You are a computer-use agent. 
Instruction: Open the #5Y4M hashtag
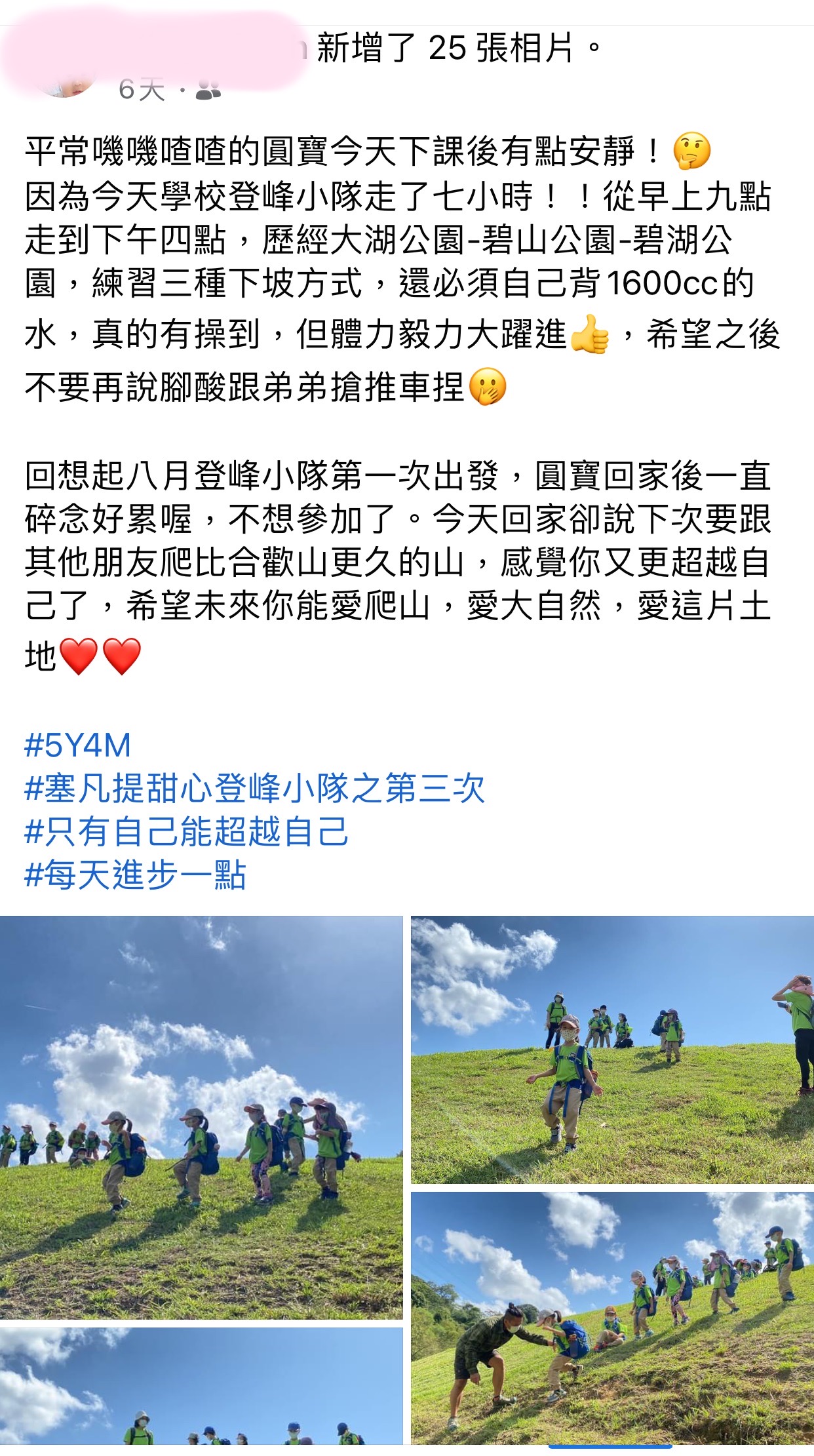[77, 745]
